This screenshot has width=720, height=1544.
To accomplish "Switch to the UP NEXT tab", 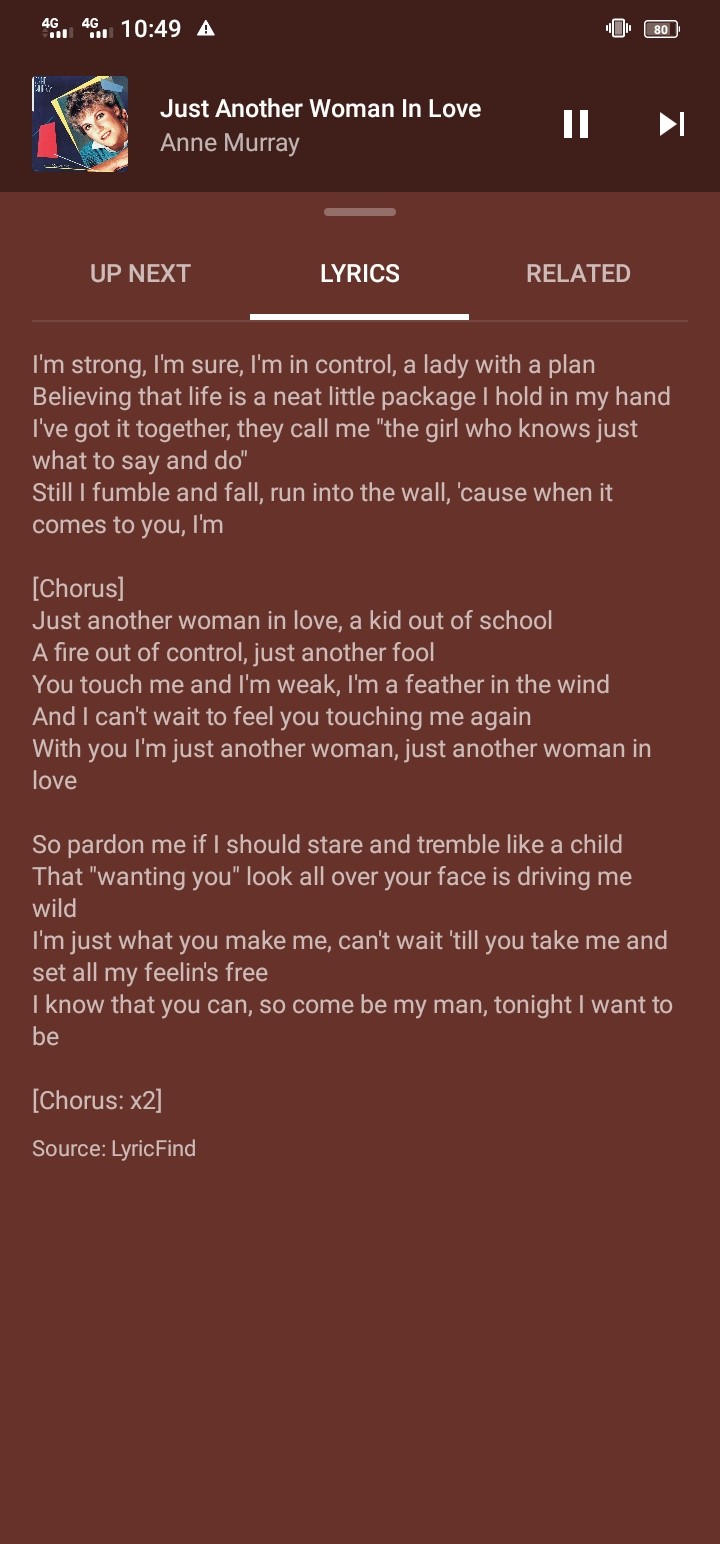I will pyautogui.click(x=140, y=273).
